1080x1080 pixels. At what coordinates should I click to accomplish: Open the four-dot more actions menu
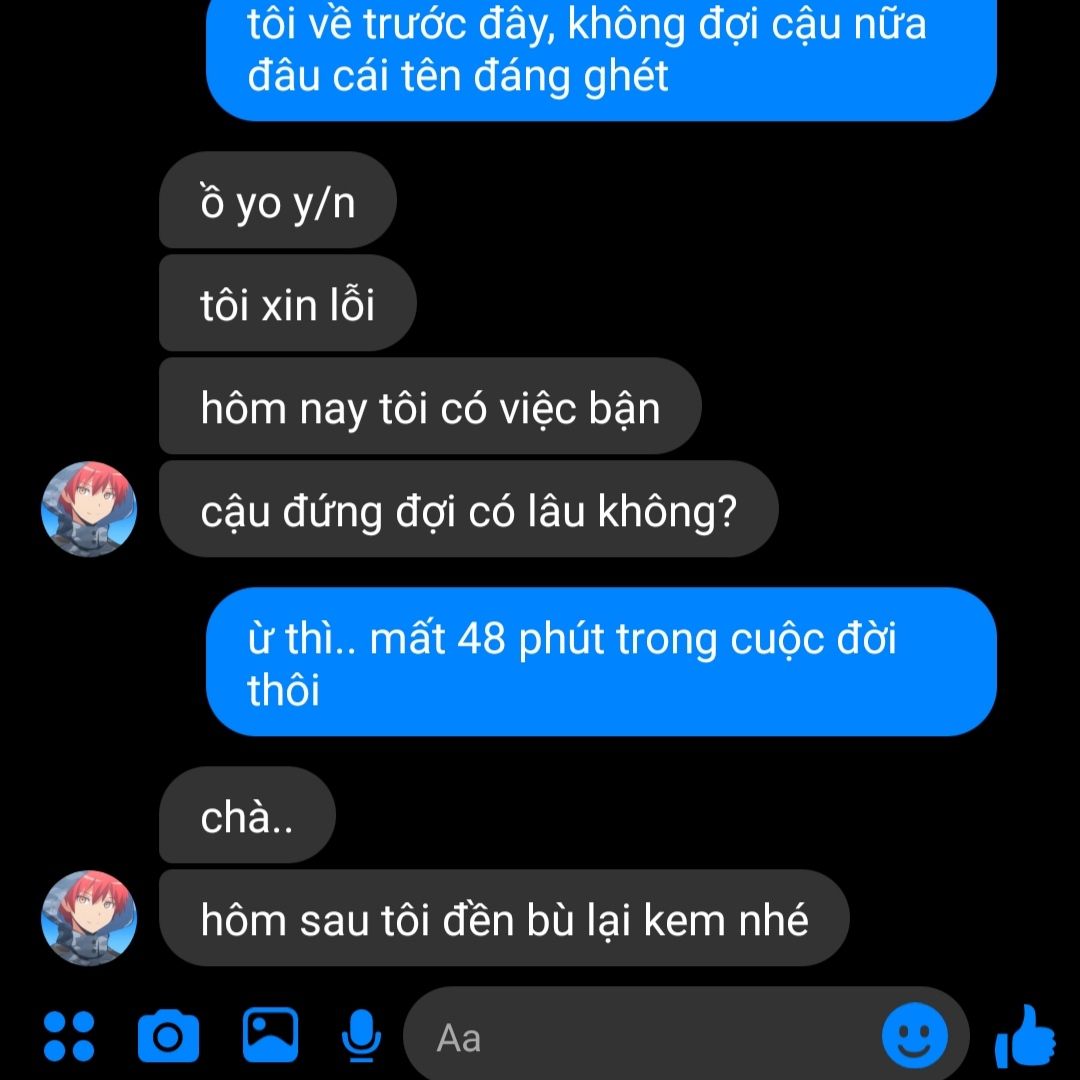pyautogui.click(x=69, y=1037)
